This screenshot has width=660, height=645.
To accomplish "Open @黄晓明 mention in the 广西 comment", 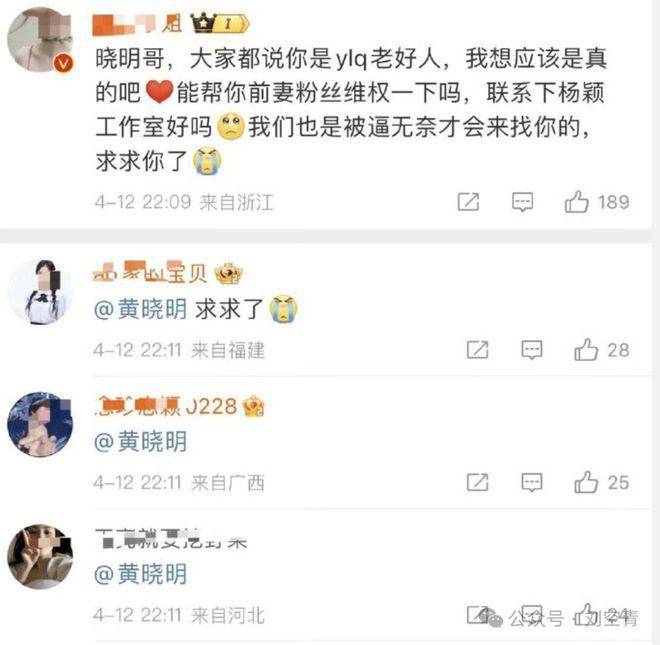I will pyautogui.click(x=140, y=442).
